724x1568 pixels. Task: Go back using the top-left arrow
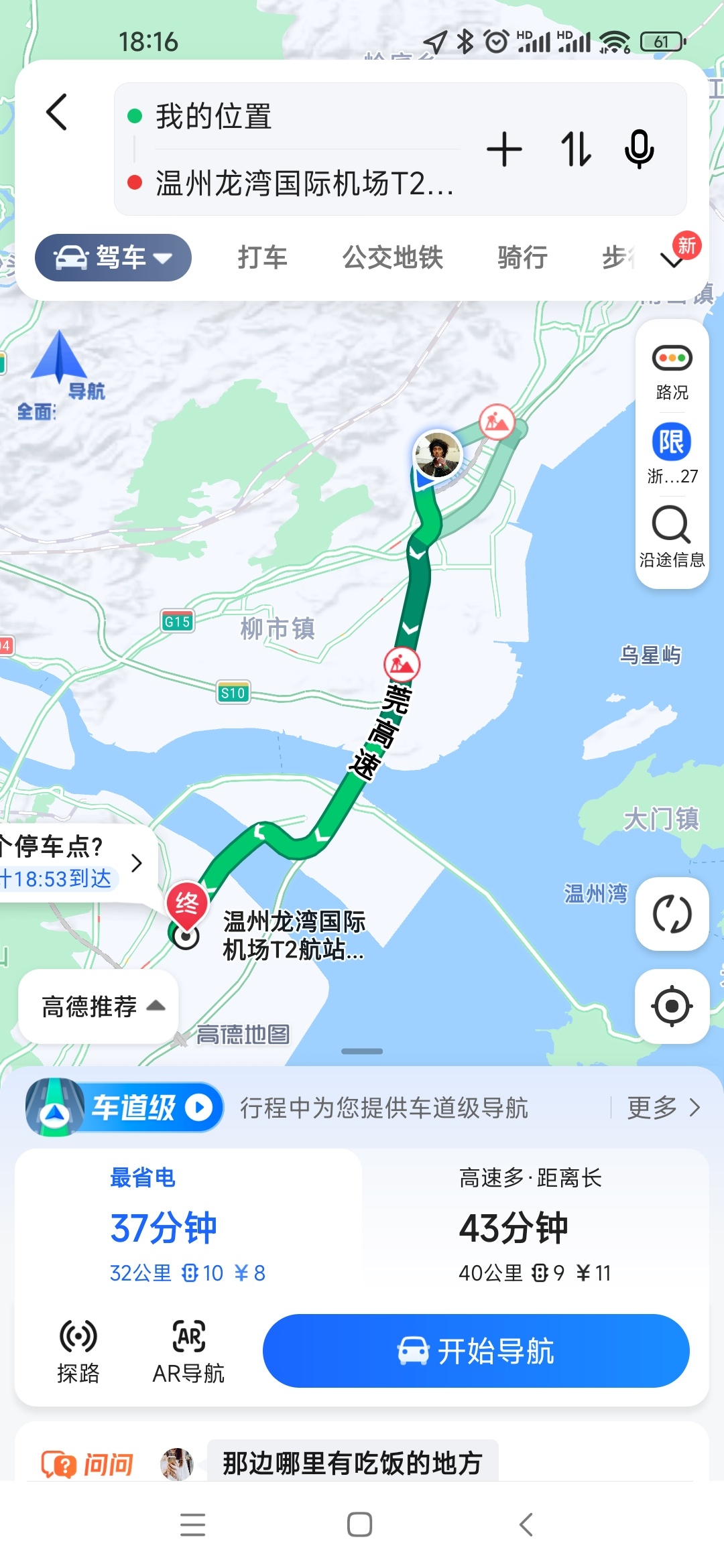(57, 112)
